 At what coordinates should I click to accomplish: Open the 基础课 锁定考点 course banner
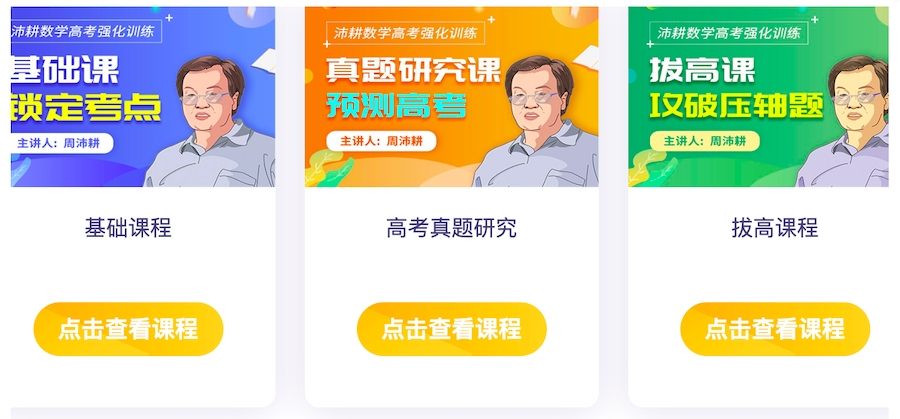pos(142,97)
